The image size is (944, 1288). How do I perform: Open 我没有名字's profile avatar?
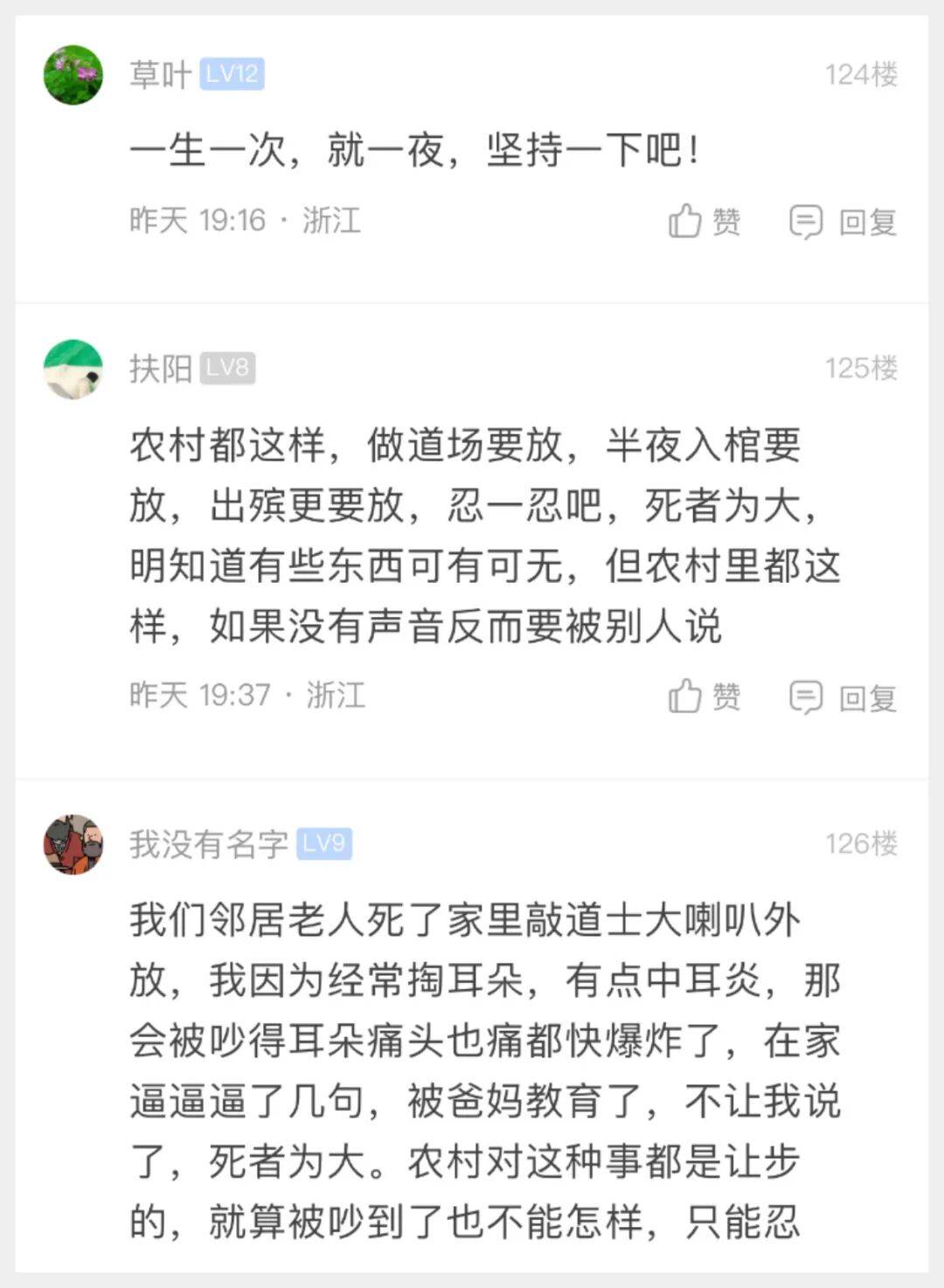pos(73,844)
